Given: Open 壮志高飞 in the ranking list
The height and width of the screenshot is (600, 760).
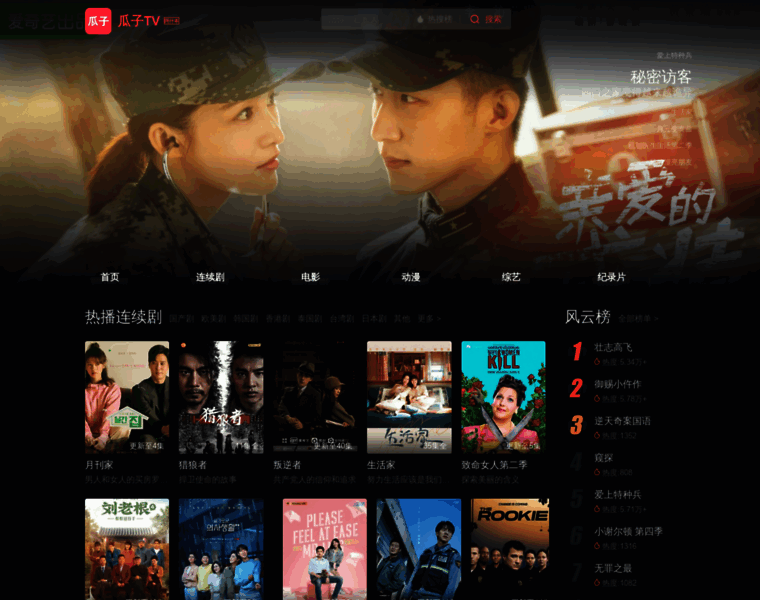Looking at the screenshot, I should coord(614,346).
